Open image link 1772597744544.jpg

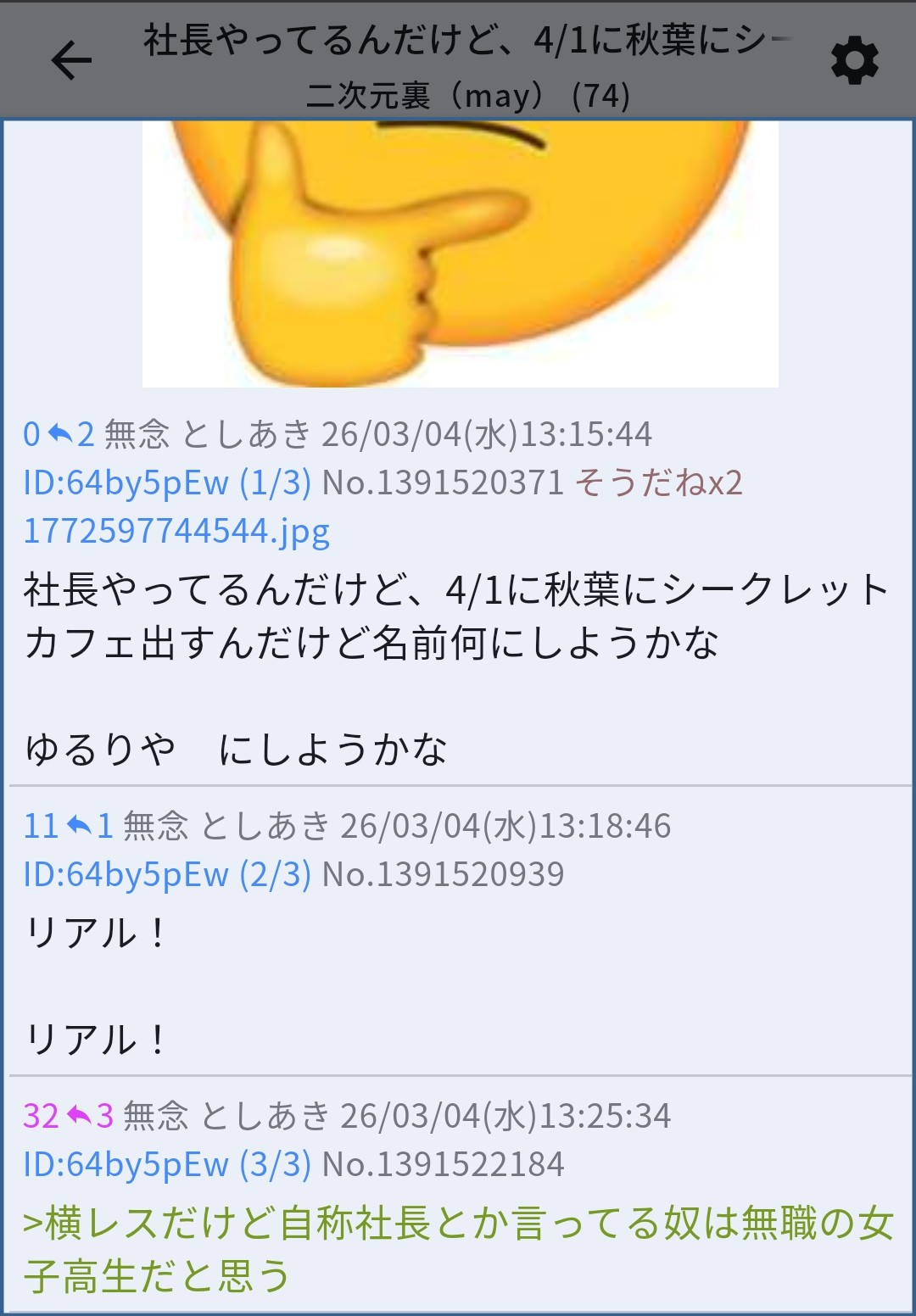(176, 532)
